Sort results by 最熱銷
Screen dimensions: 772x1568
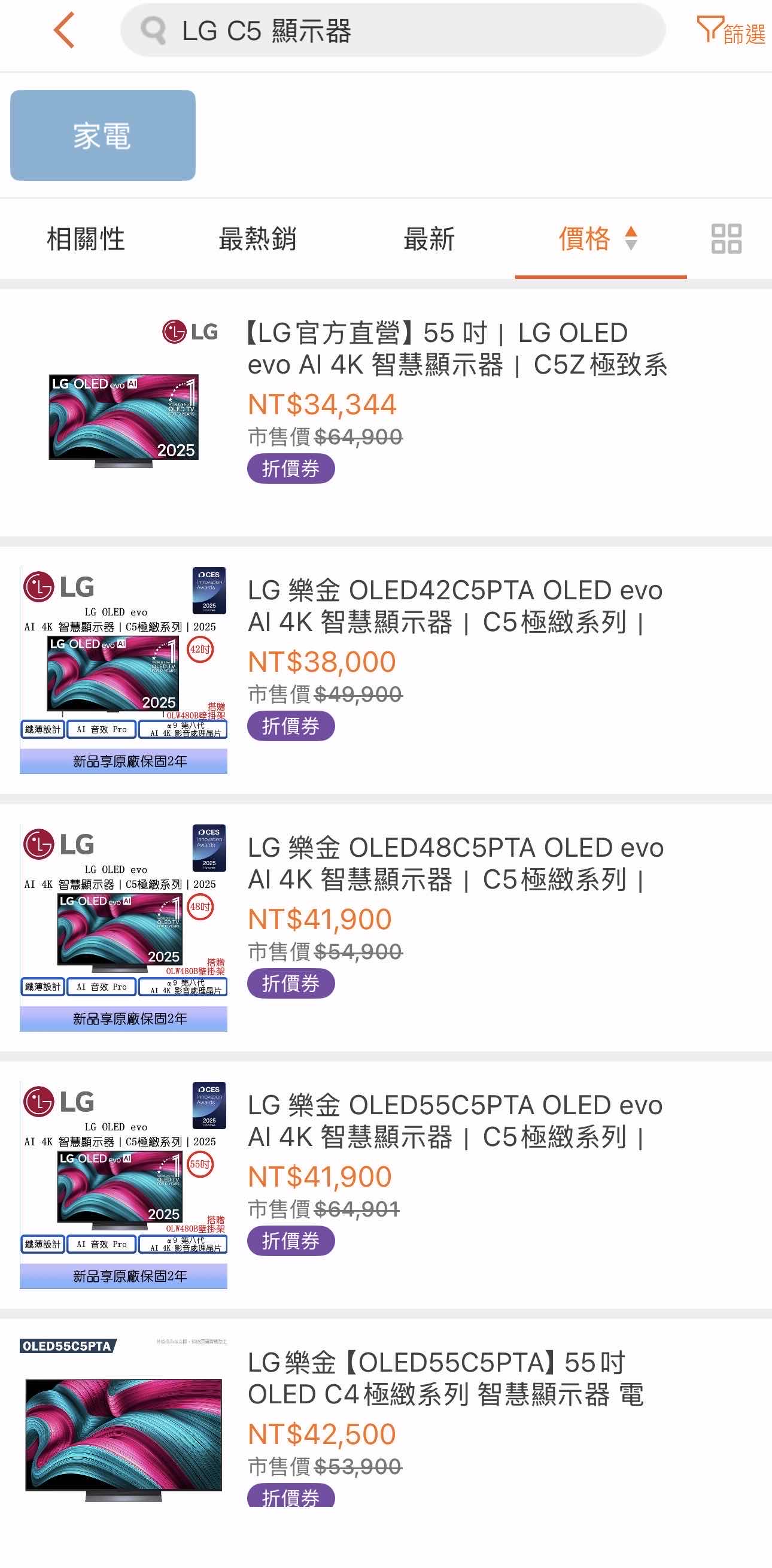(x=257, y=239)
